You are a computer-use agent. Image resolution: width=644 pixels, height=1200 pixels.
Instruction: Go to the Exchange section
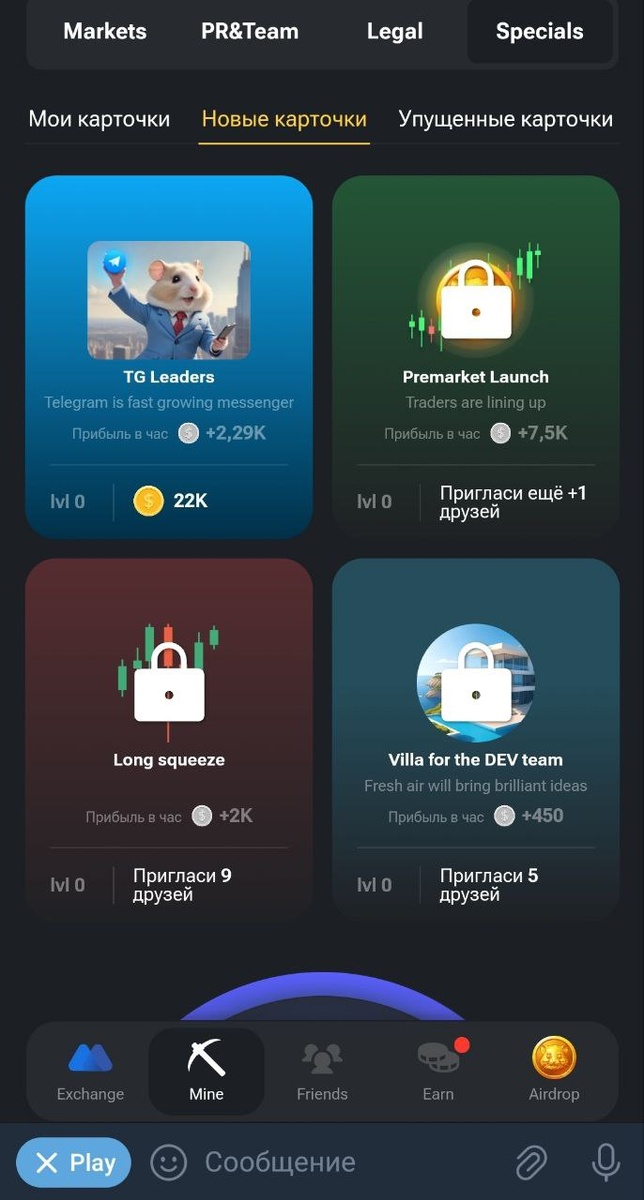(90, 1072)
